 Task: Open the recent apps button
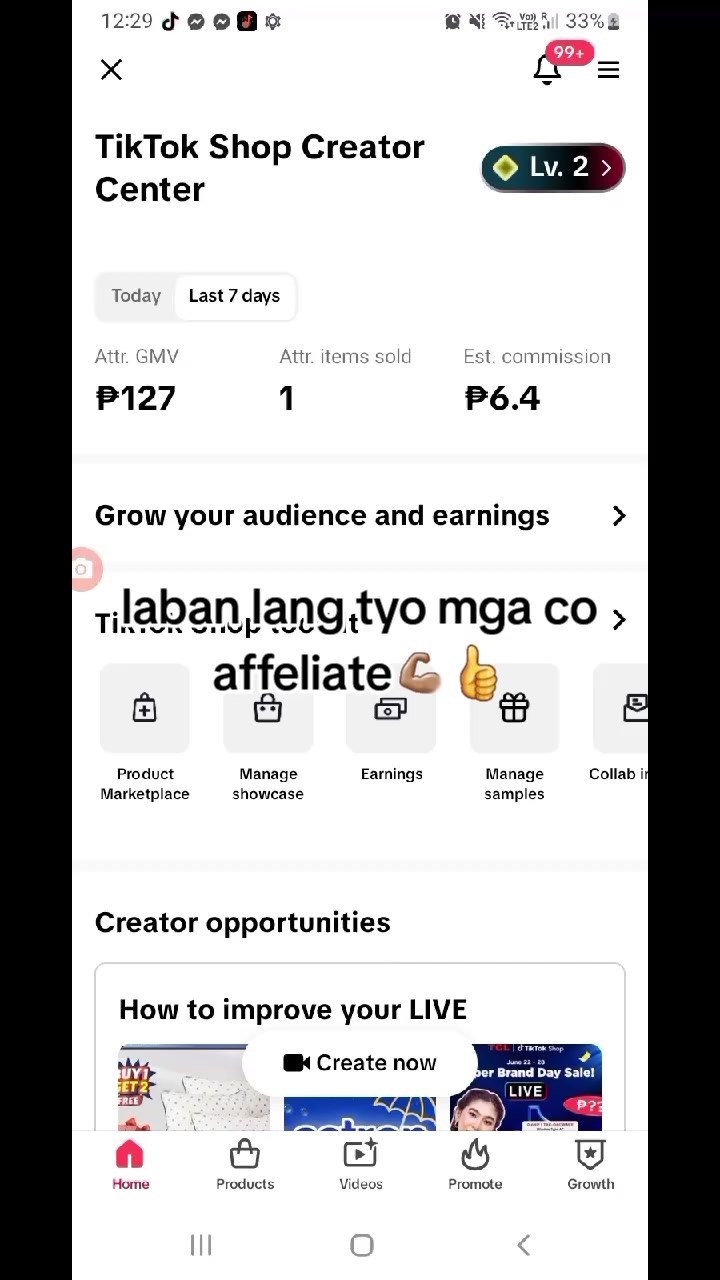click(201, 1245)
